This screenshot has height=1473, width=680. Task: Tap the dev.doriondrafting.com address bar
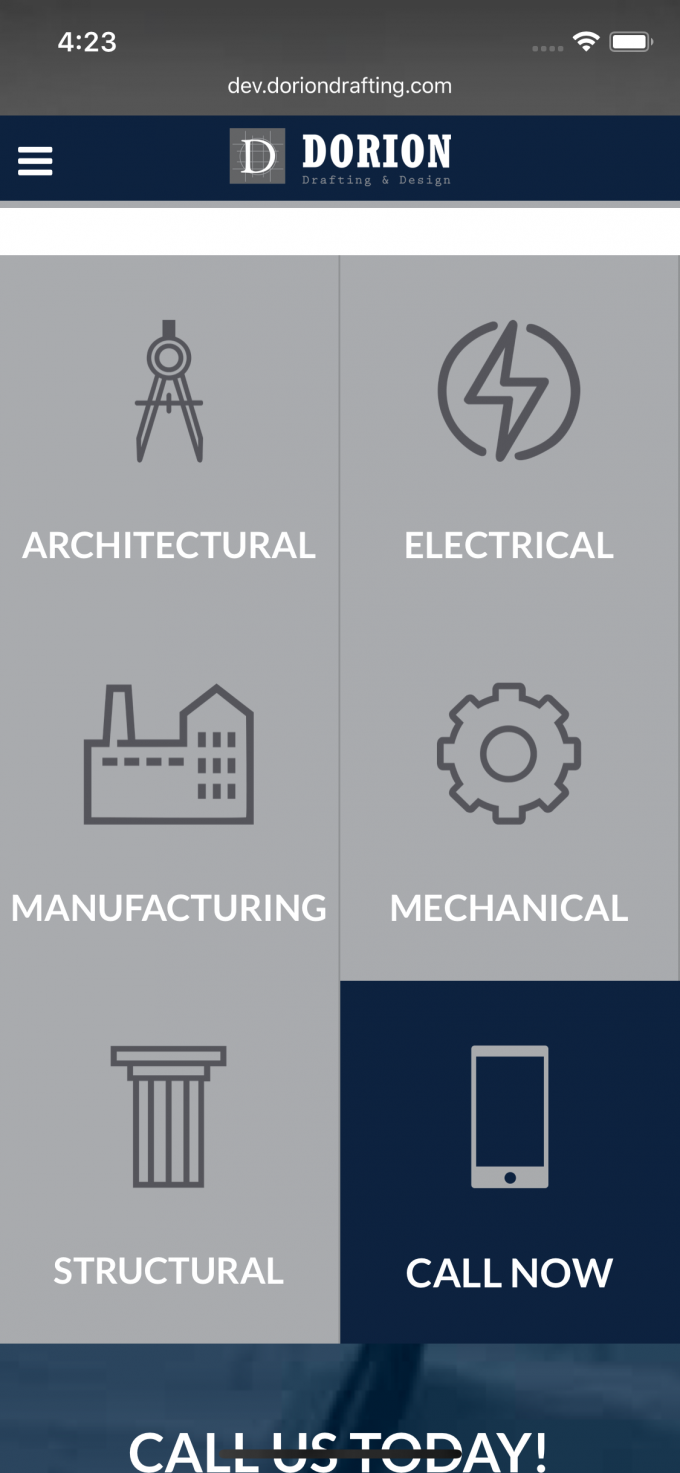[340, 86]
